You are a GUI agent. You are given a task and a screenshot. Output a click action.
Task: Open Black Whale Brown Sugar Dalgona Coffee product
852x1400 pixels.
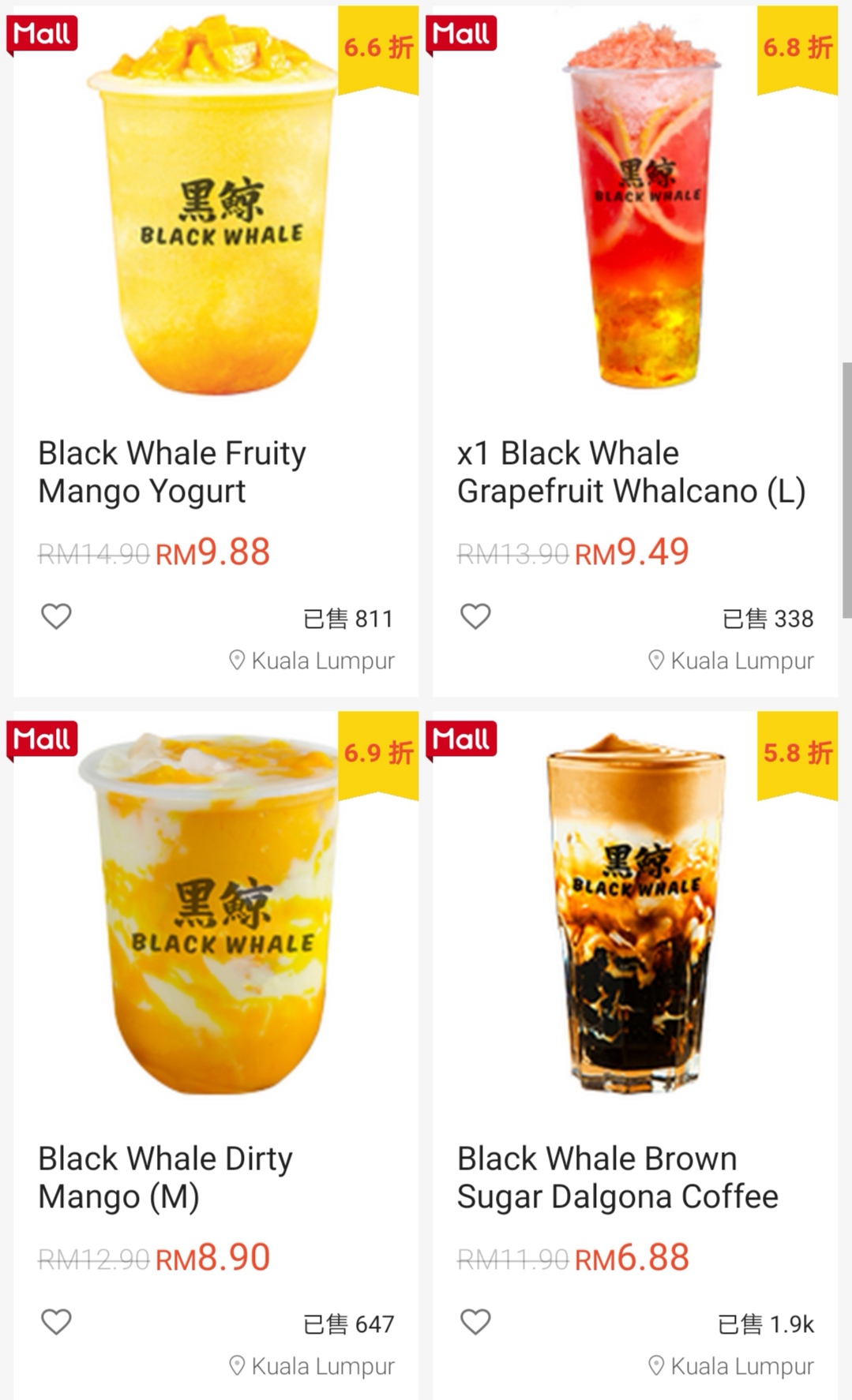(617, 1177)
